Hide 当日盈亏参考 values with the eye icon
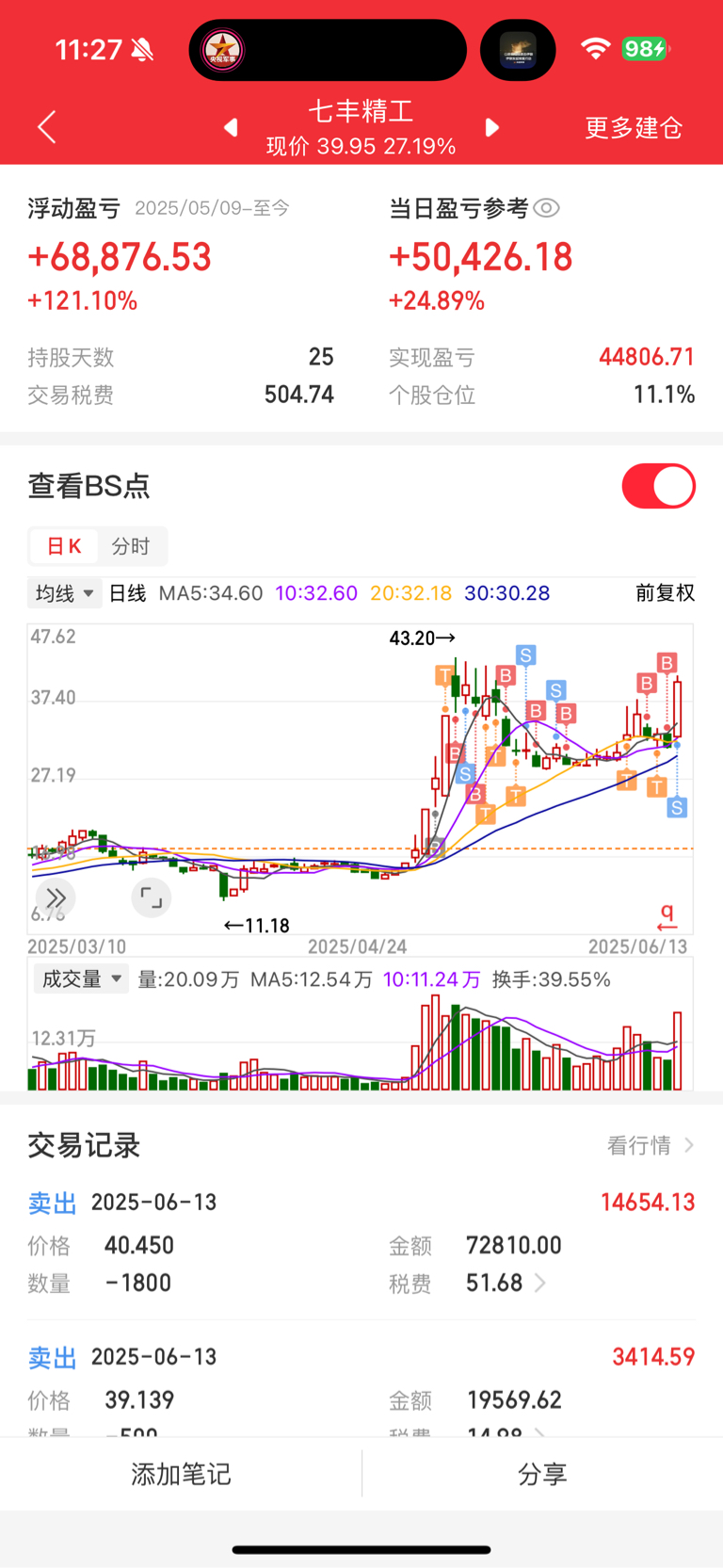723x1568 pixels. [x=547, y=208]
